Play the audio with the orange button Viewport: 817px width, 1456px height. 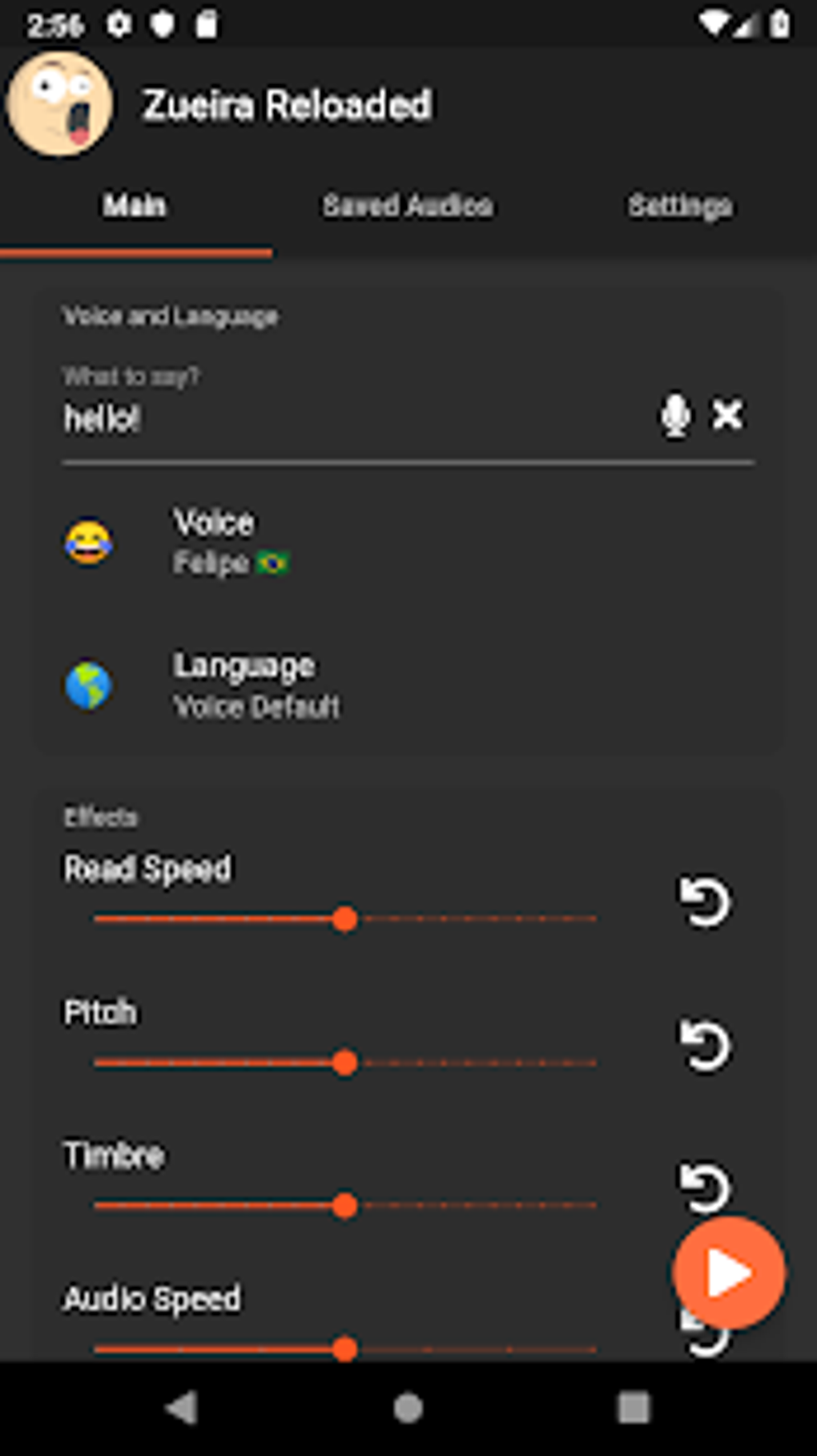point(728,1273)
